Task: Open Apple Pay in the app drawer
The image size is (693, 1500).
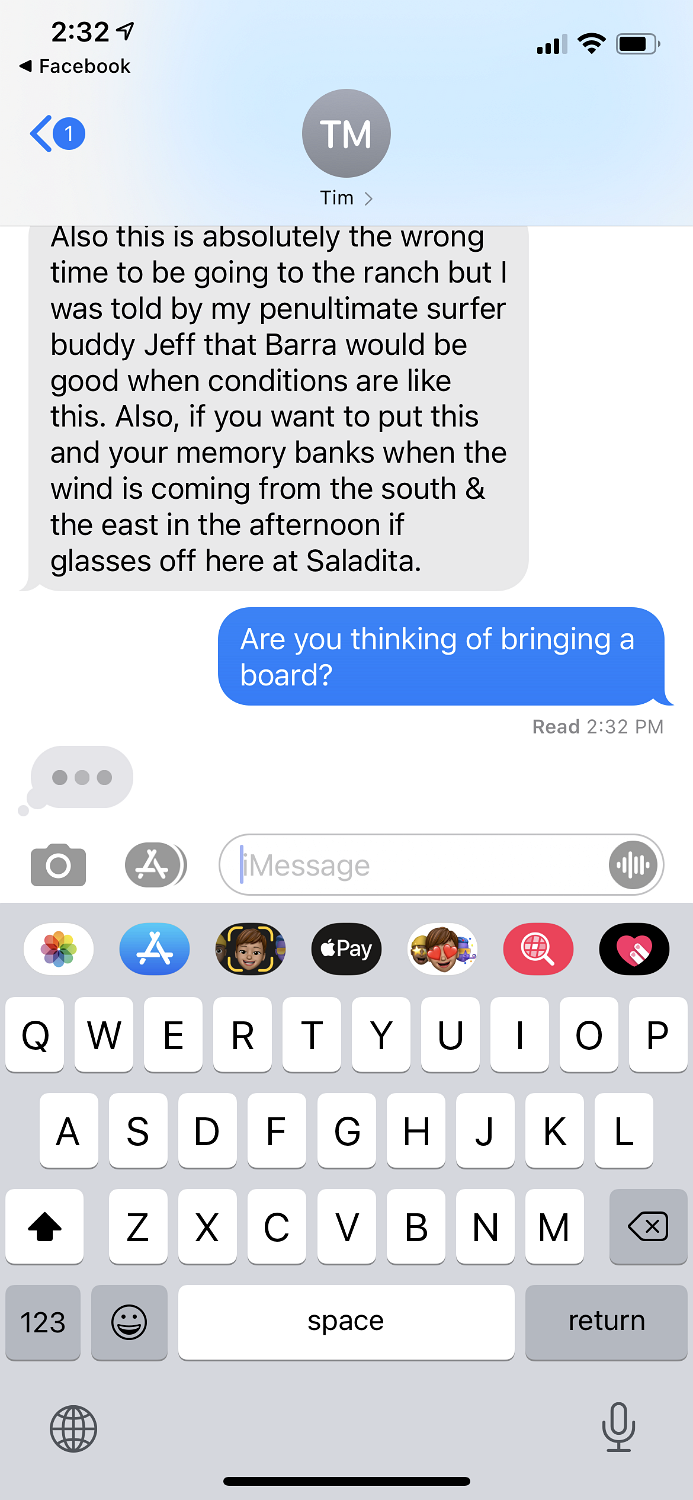Action: [x=346, y=949]
